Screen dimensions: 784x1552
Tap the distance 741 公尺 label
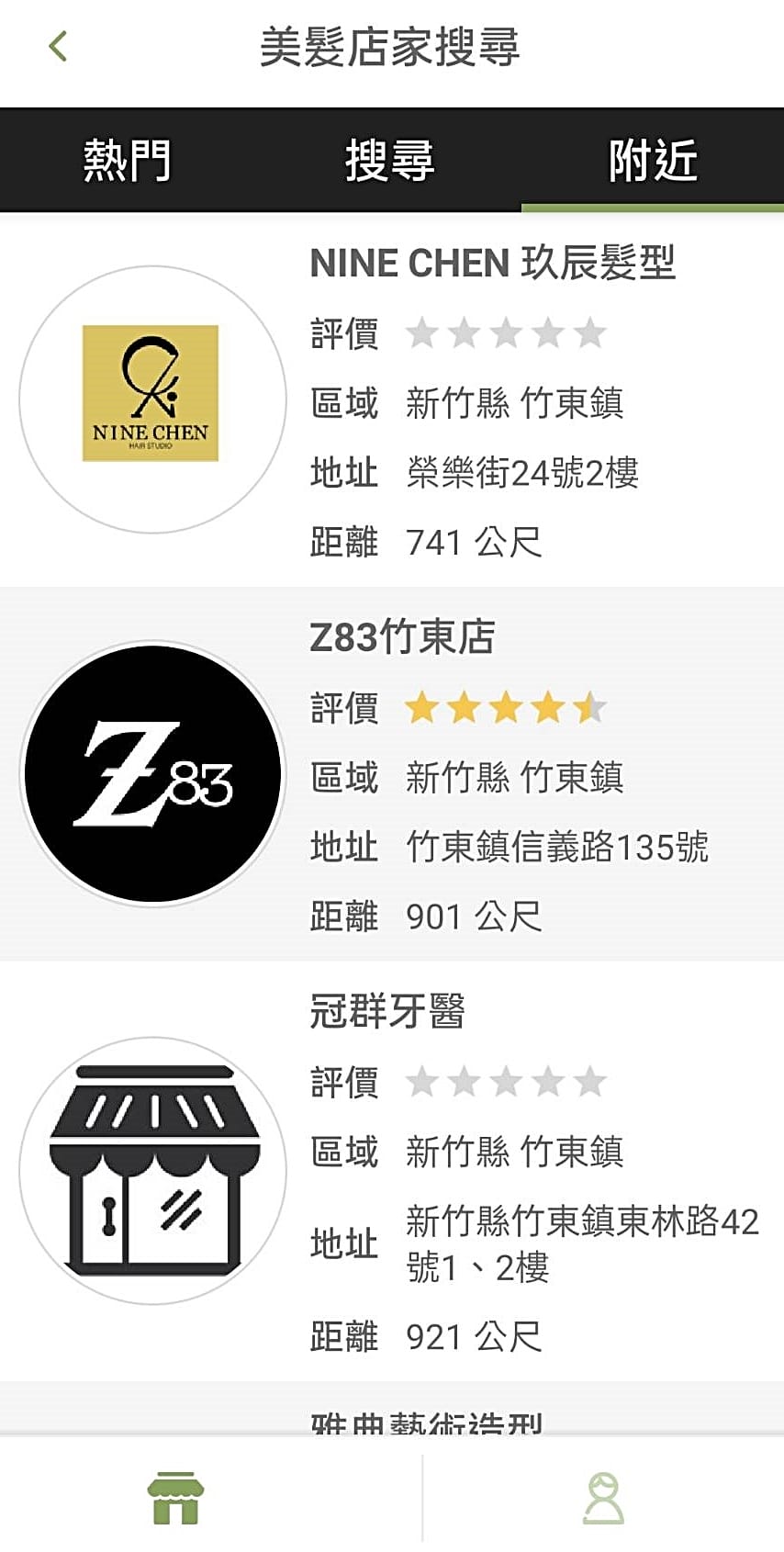476,543
